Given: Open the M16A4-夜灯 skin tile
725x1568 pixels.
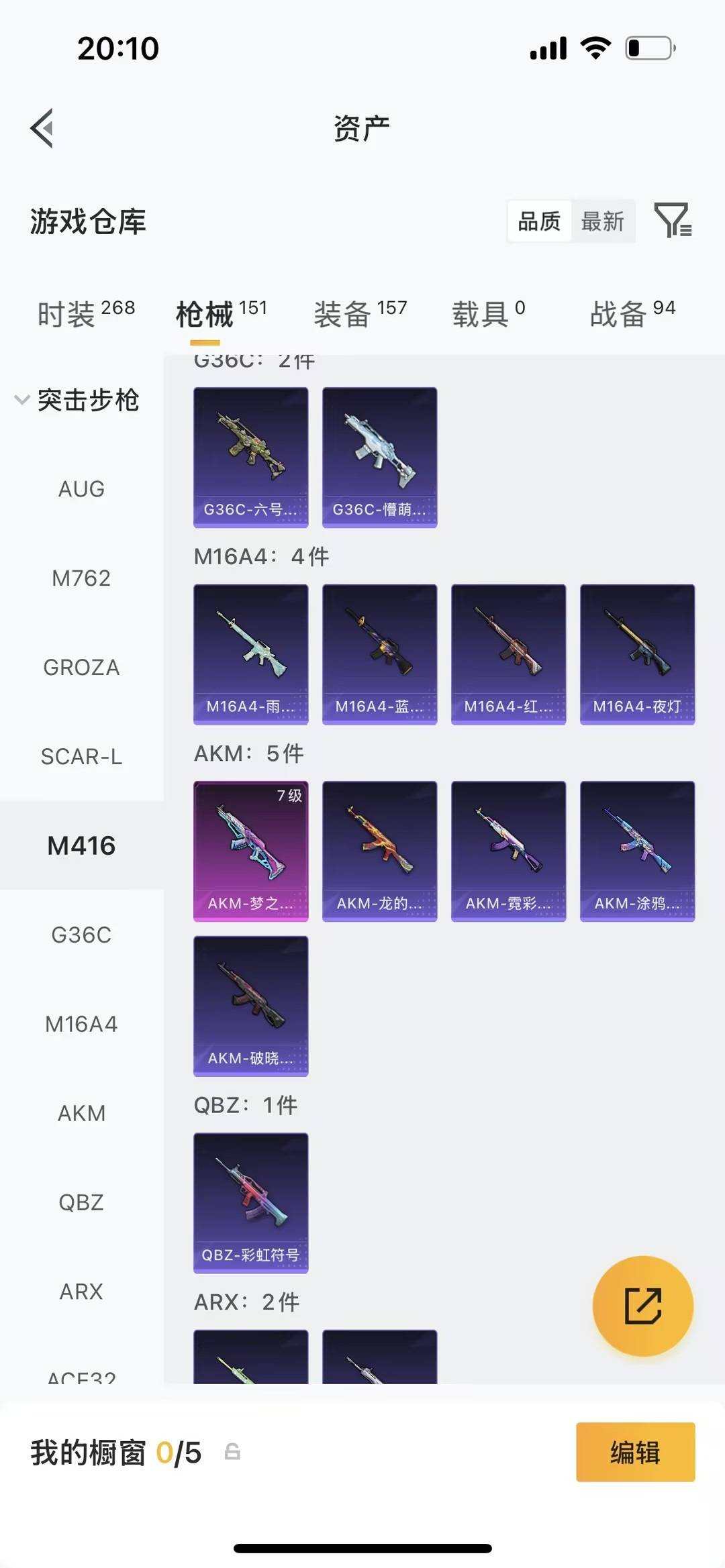Looking at the screenshot, I should pyautogui.click(x=637, y=654).
